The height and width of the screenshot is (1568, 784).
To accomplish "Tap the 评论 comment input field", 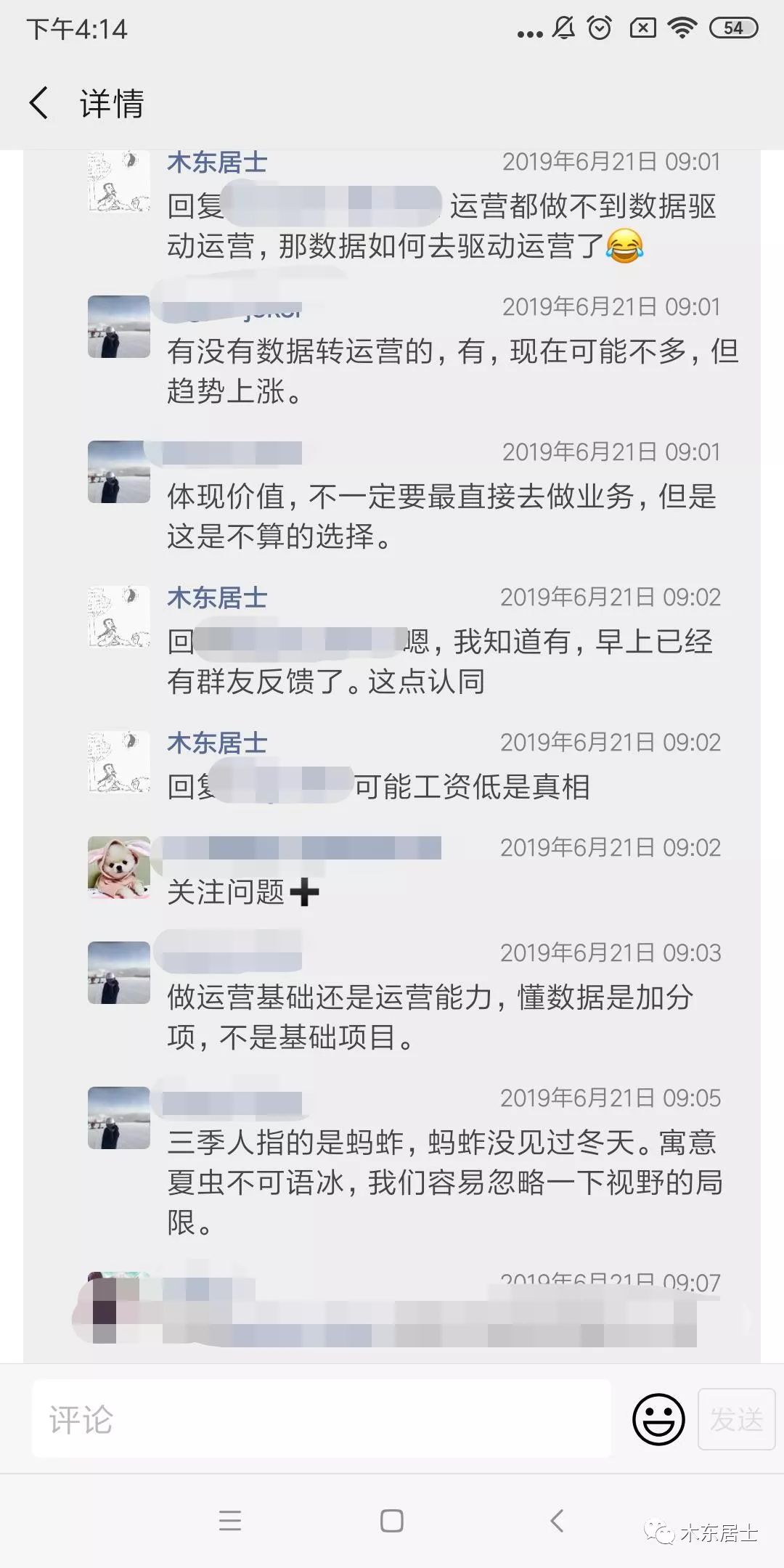I will click(321, 1419).
